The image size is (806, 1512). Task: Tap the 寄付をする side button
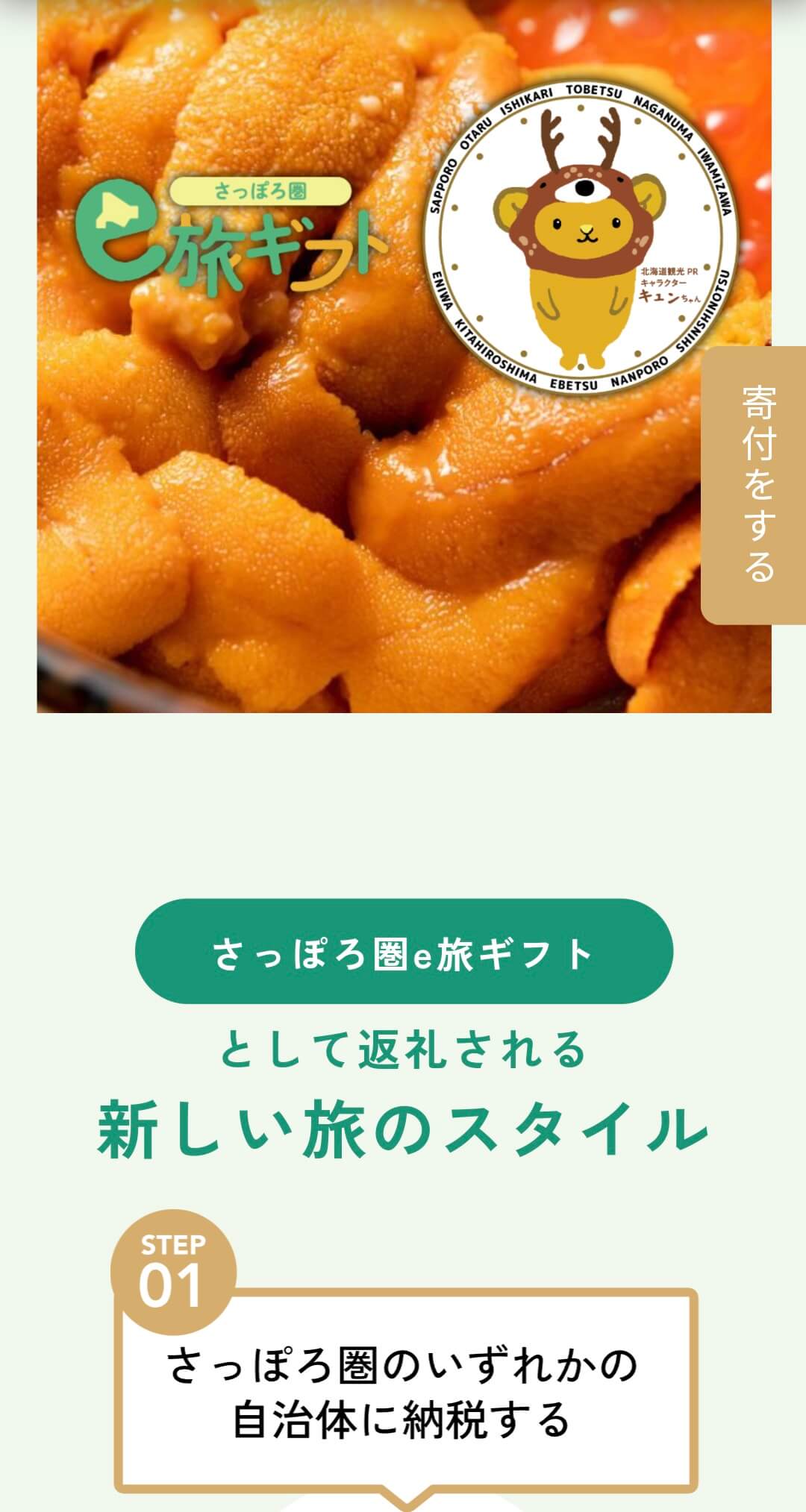(x=755, y=485)
